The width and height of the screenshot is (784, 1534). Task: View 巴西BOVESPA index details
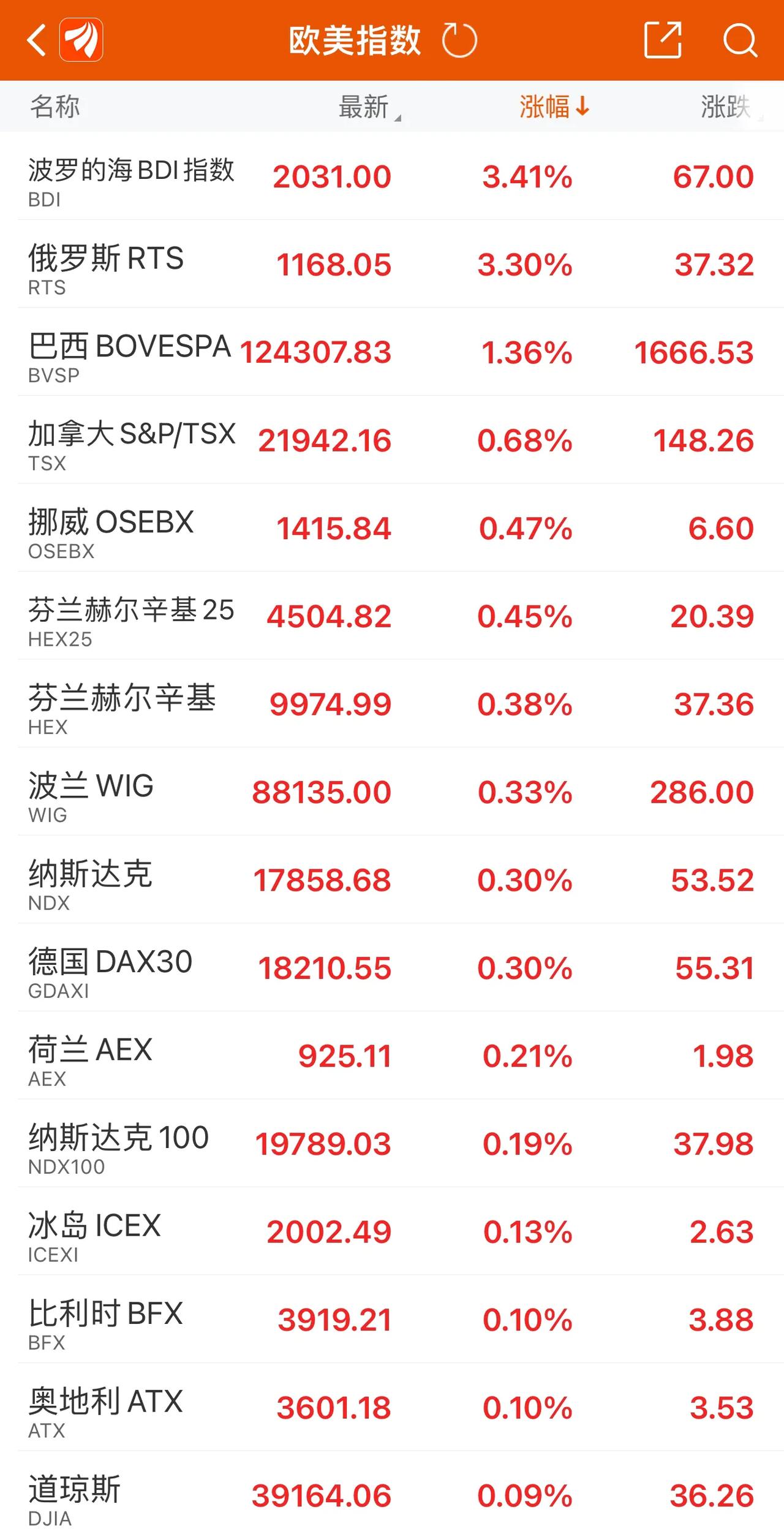click(x=392, y=352)
